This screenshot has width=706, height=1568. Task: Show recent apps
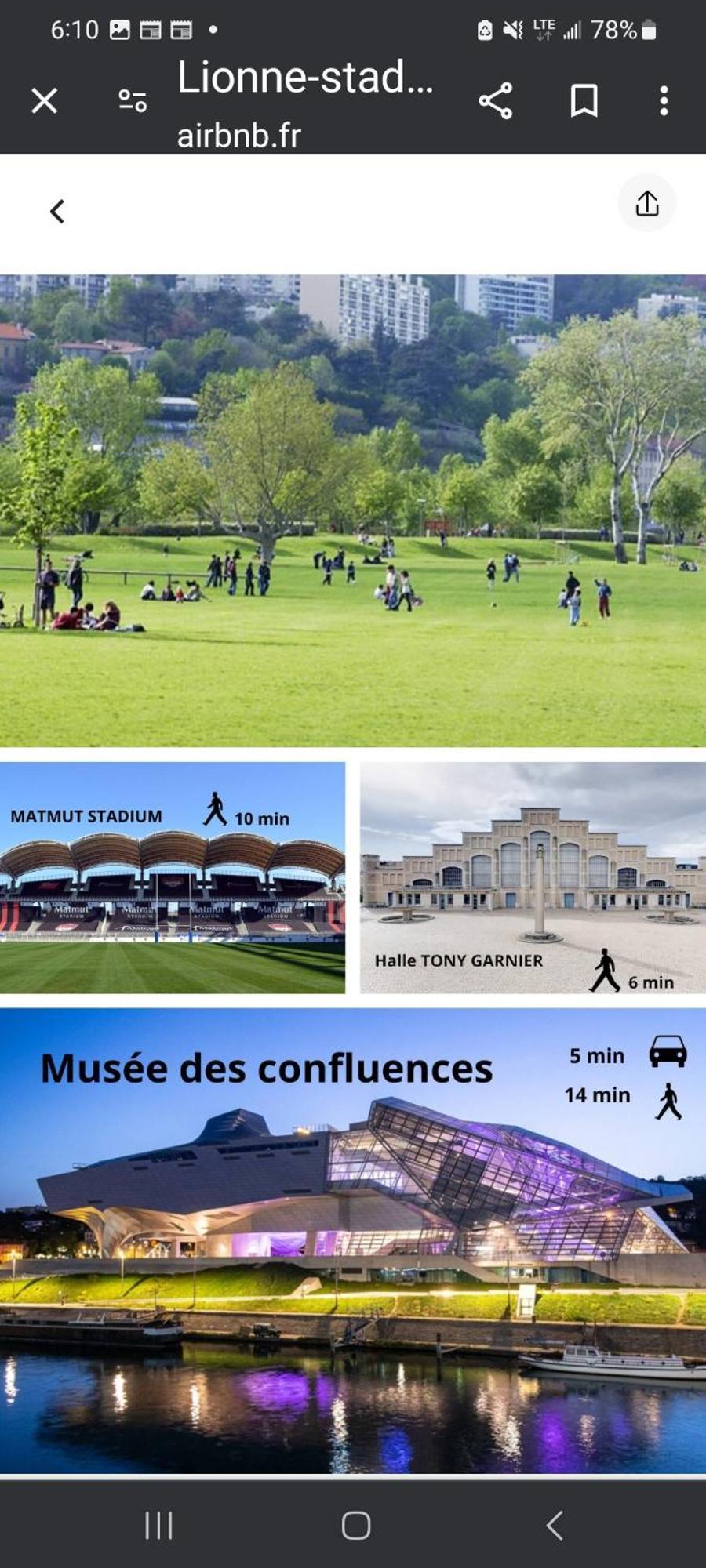tap(158, 1525)
